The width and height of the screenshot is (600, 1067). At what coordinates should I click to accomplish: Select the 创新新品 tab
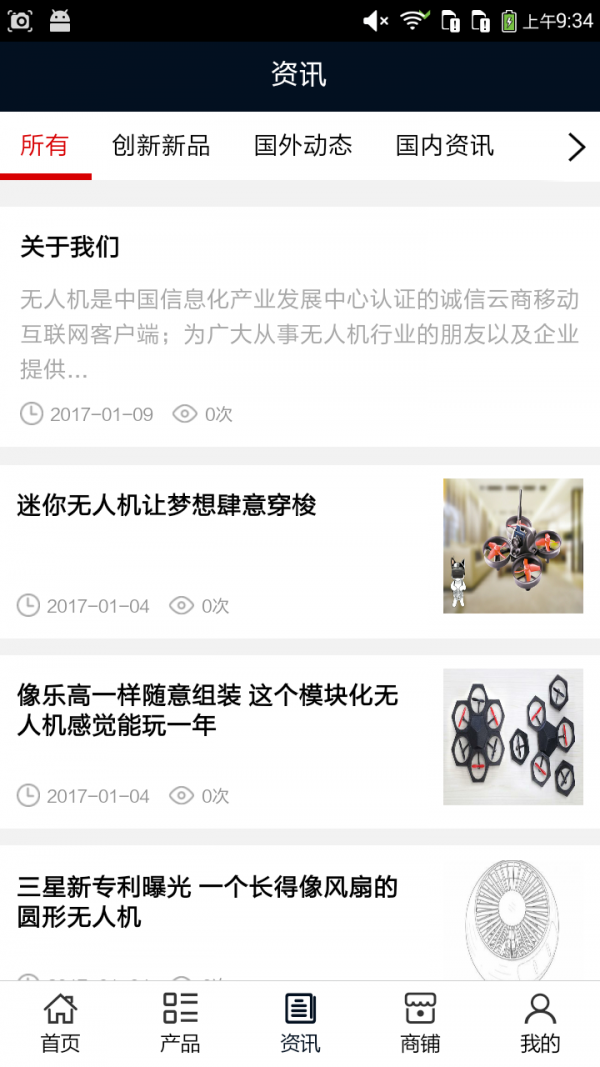pos(161,146)
